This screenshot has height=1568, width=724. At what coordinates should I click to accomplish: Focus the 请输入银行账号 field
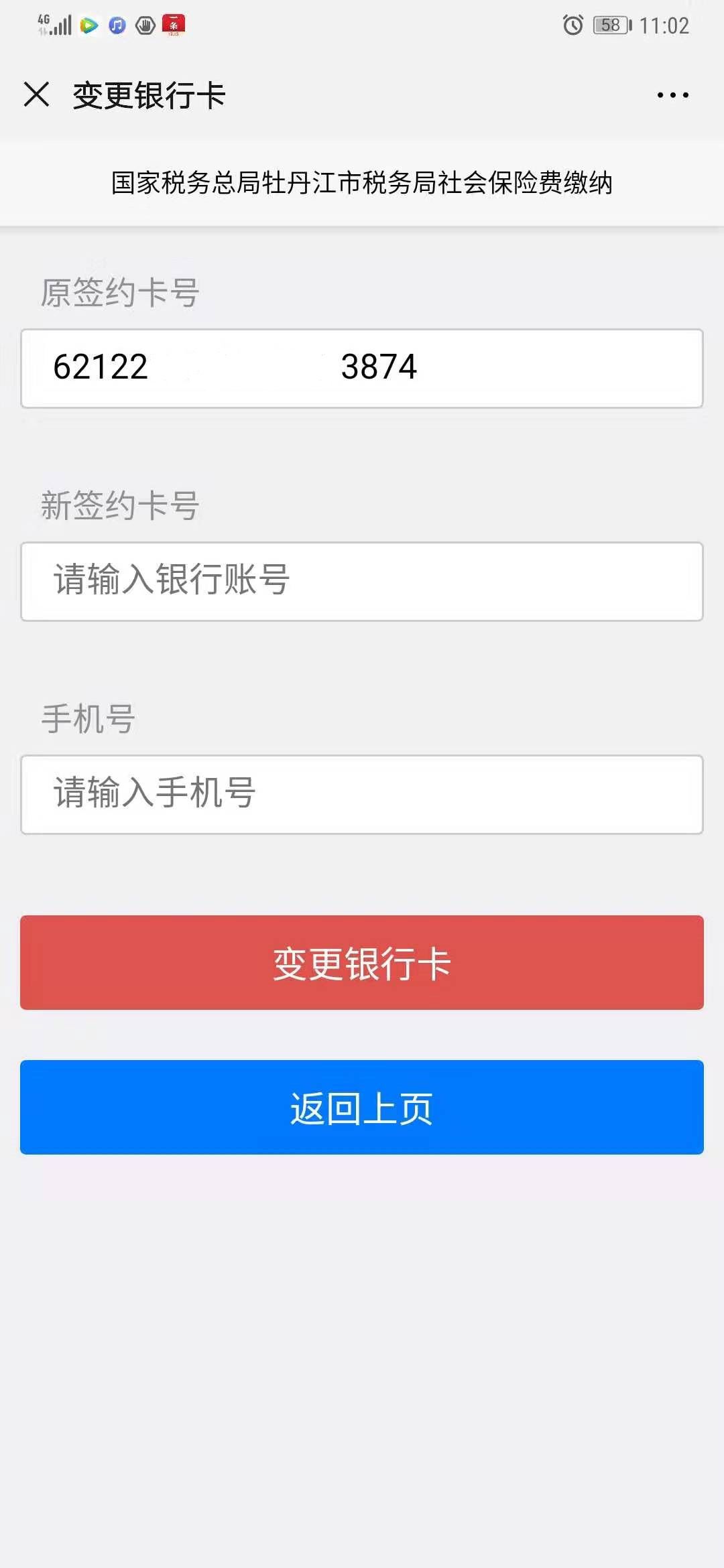point(362,581)
